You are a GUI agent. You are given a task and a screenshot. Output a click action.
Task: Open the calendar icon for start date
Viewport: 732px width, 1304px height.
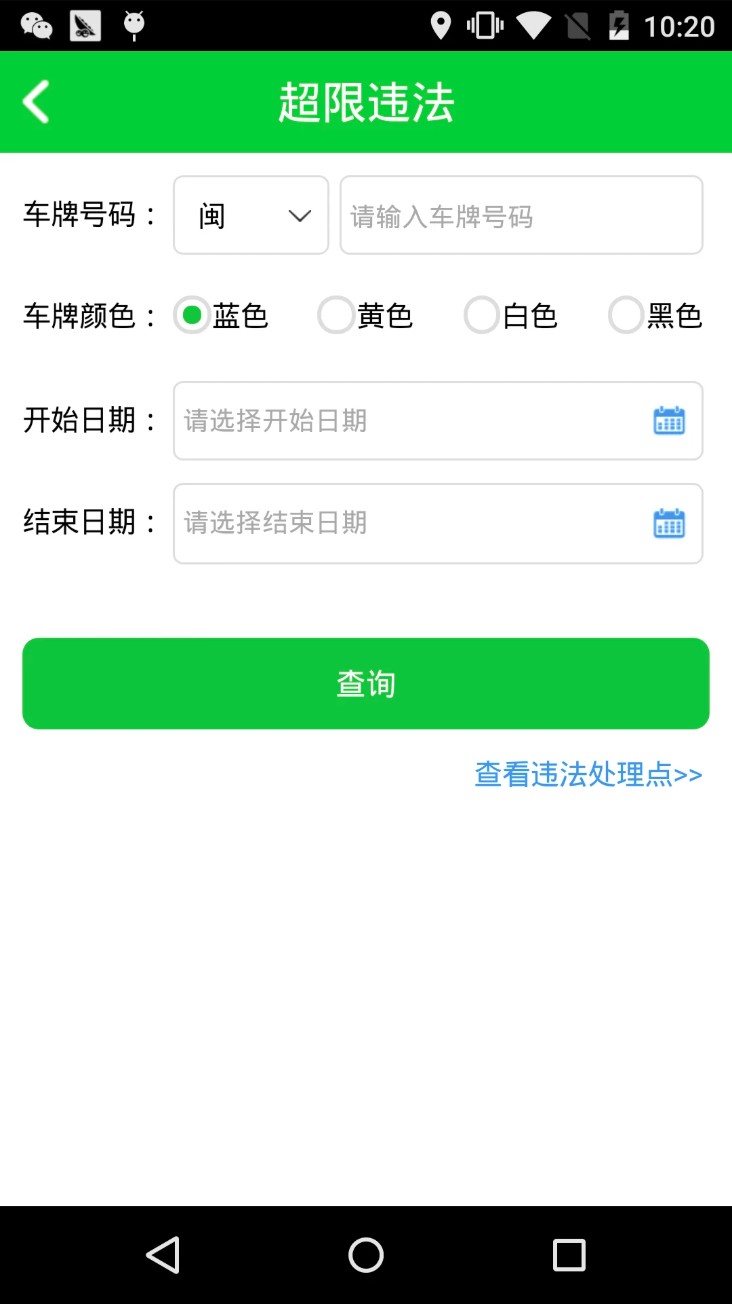point(667,420)
